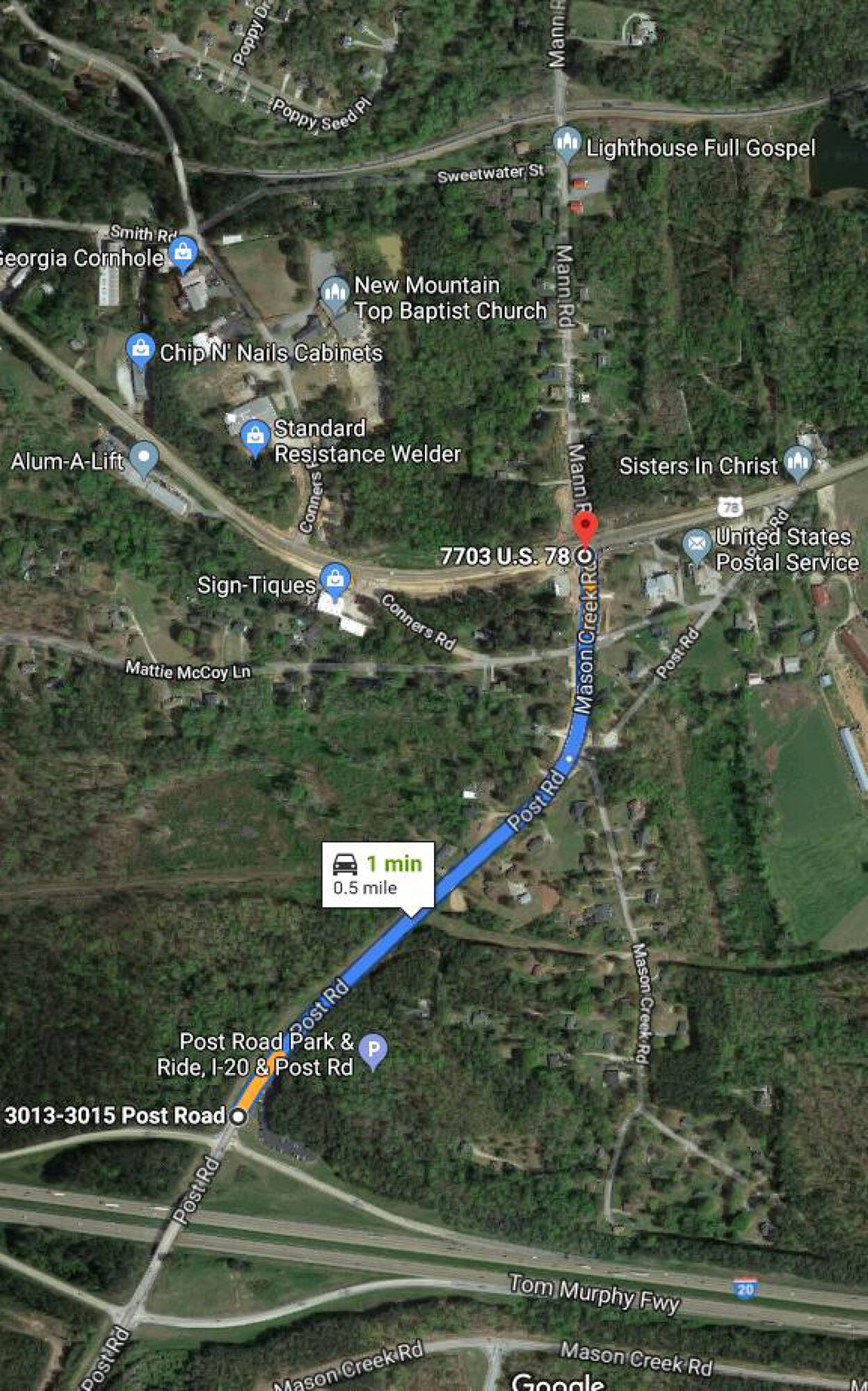Tap the United States Postal Service pin
The width and height of the screenshot is (868, 1391).
[696, 545]
